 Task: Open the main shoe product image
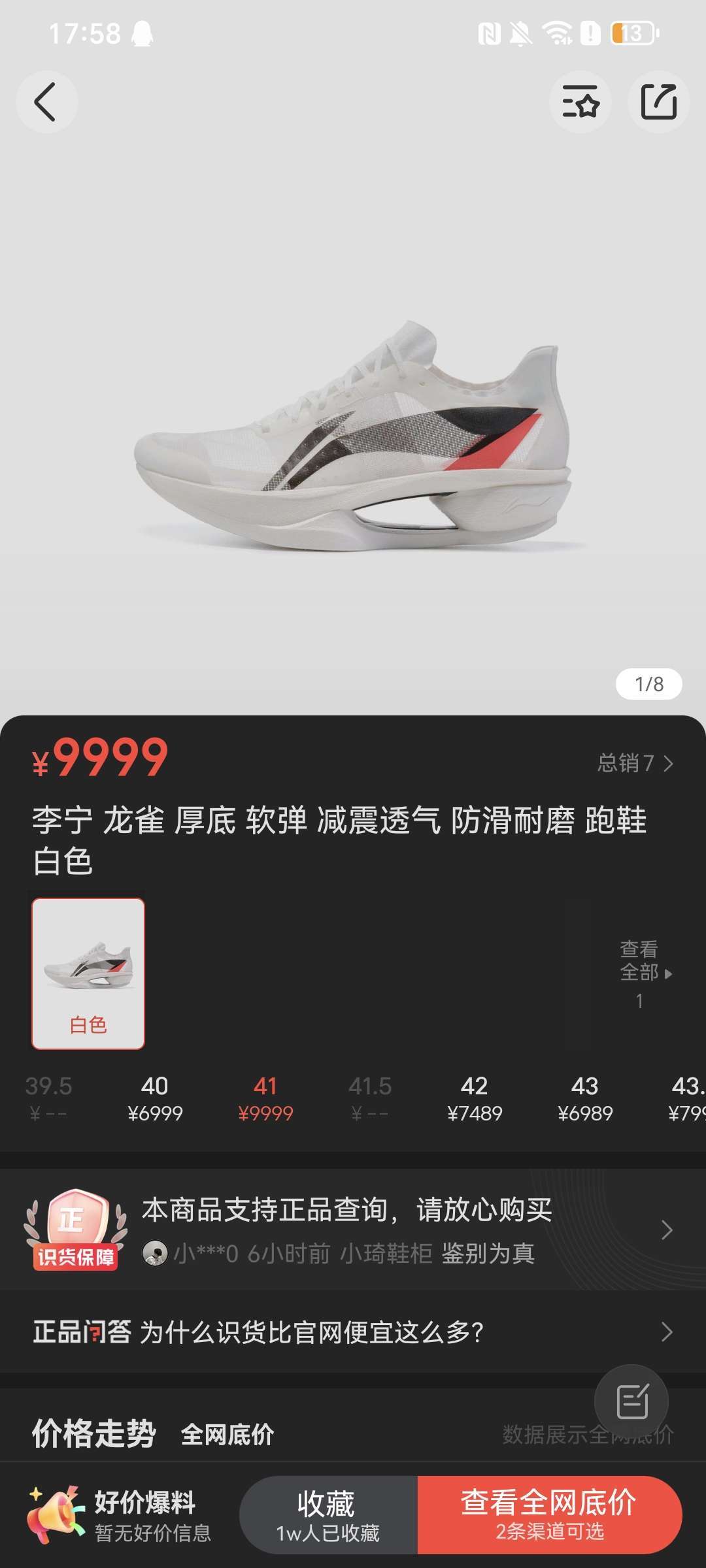(x=353, y=431)
